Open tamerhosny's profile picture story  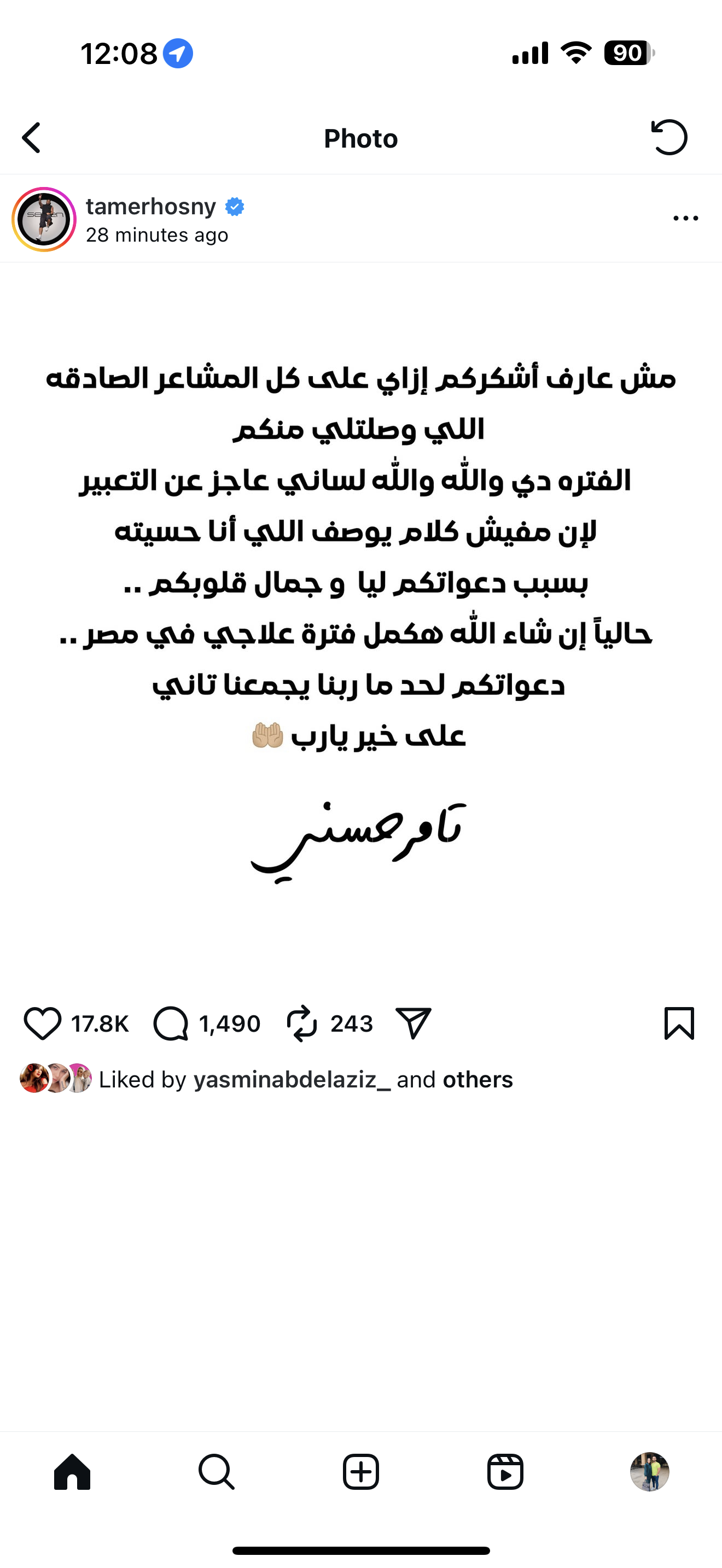tap(44, 219)
